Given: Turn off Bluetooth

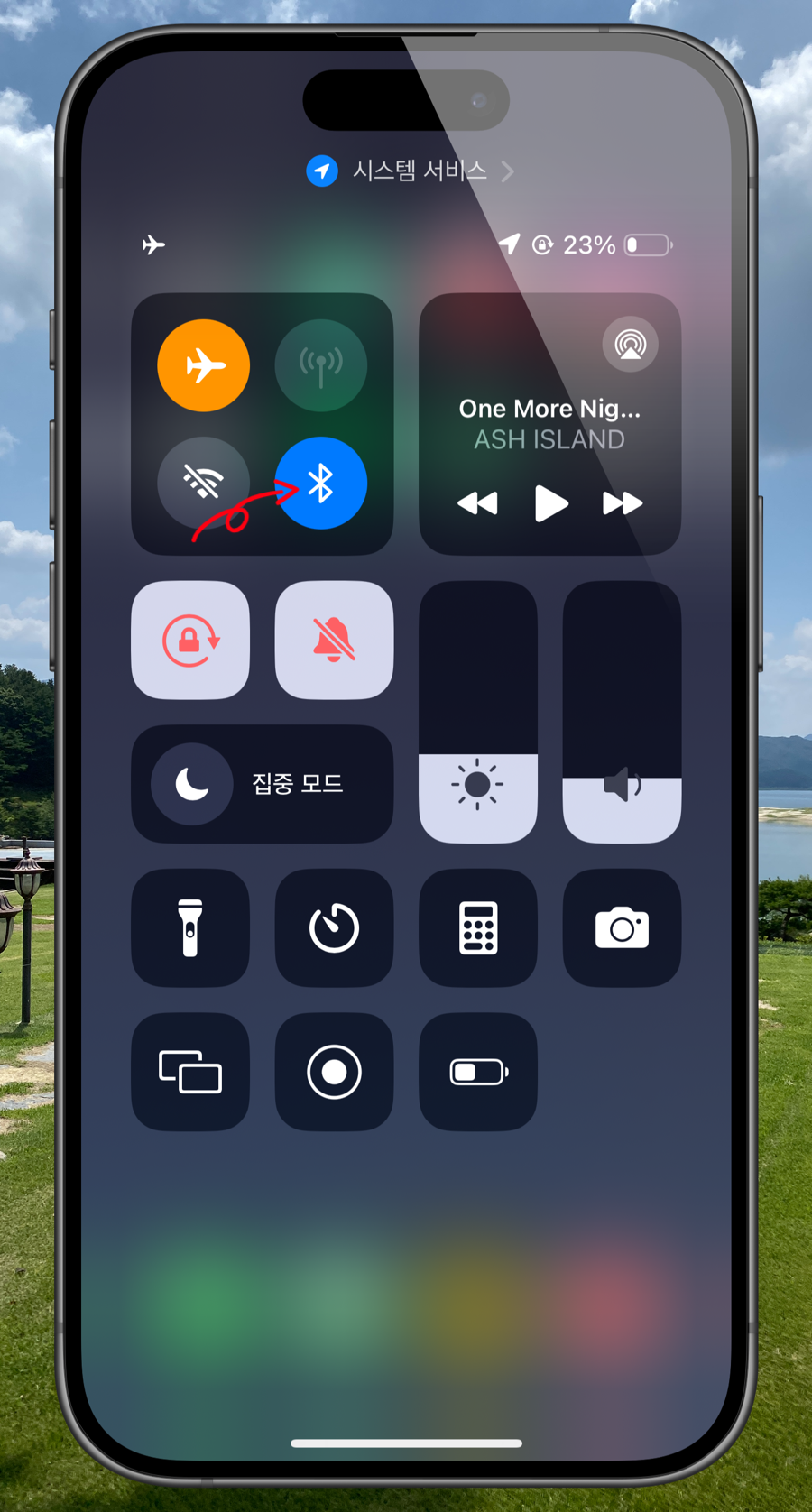Looking at the screenshot, I should pos(320,483).
